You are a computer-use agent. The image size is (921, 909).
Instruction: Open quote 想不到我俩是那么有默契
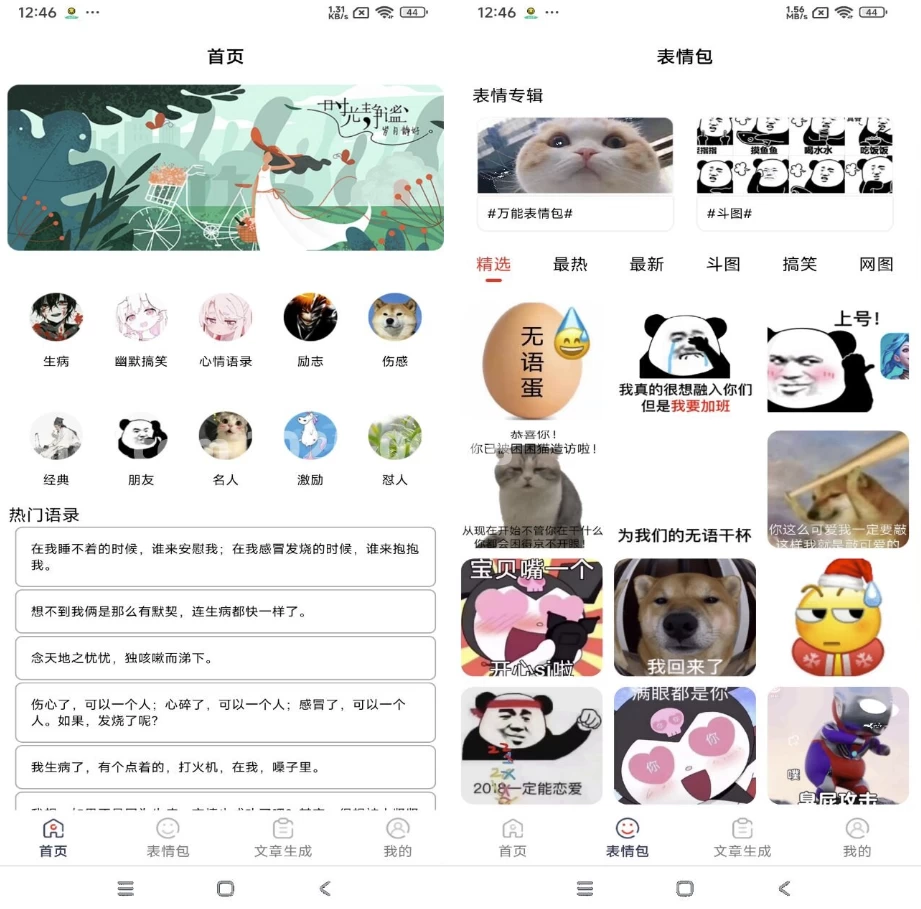(225, 611)
